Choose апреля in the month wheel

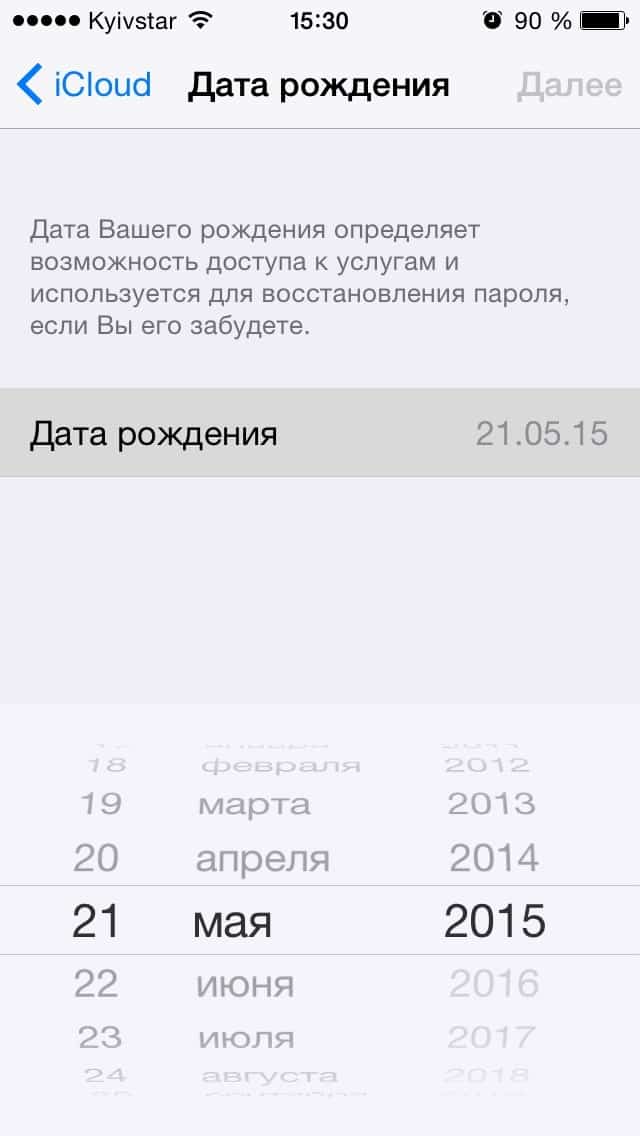(262, 860)
